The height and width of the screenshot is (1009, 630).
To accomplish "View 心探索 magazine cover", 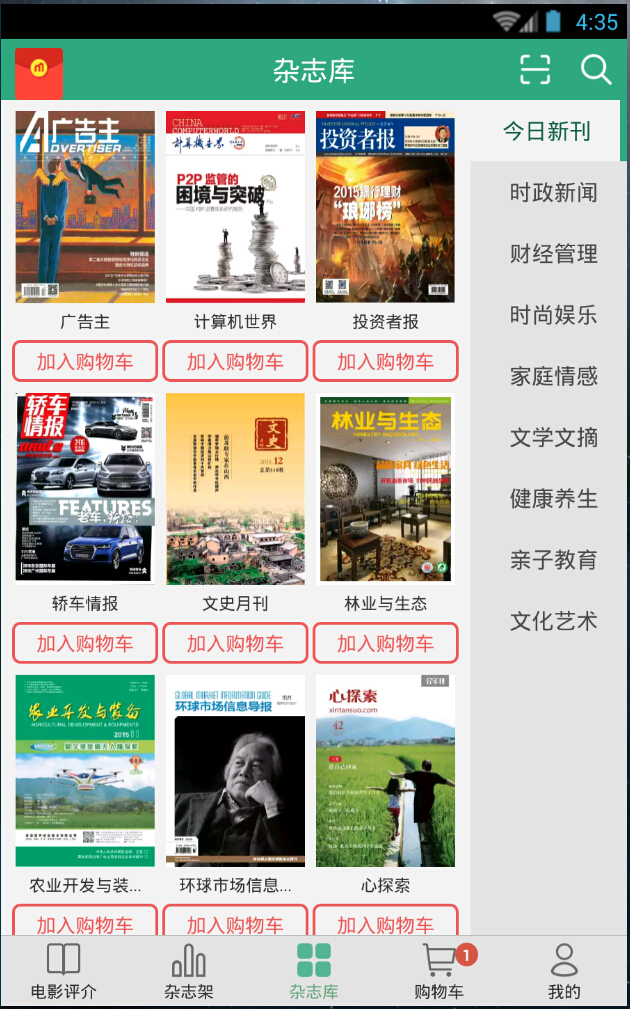I will point(385,770).
